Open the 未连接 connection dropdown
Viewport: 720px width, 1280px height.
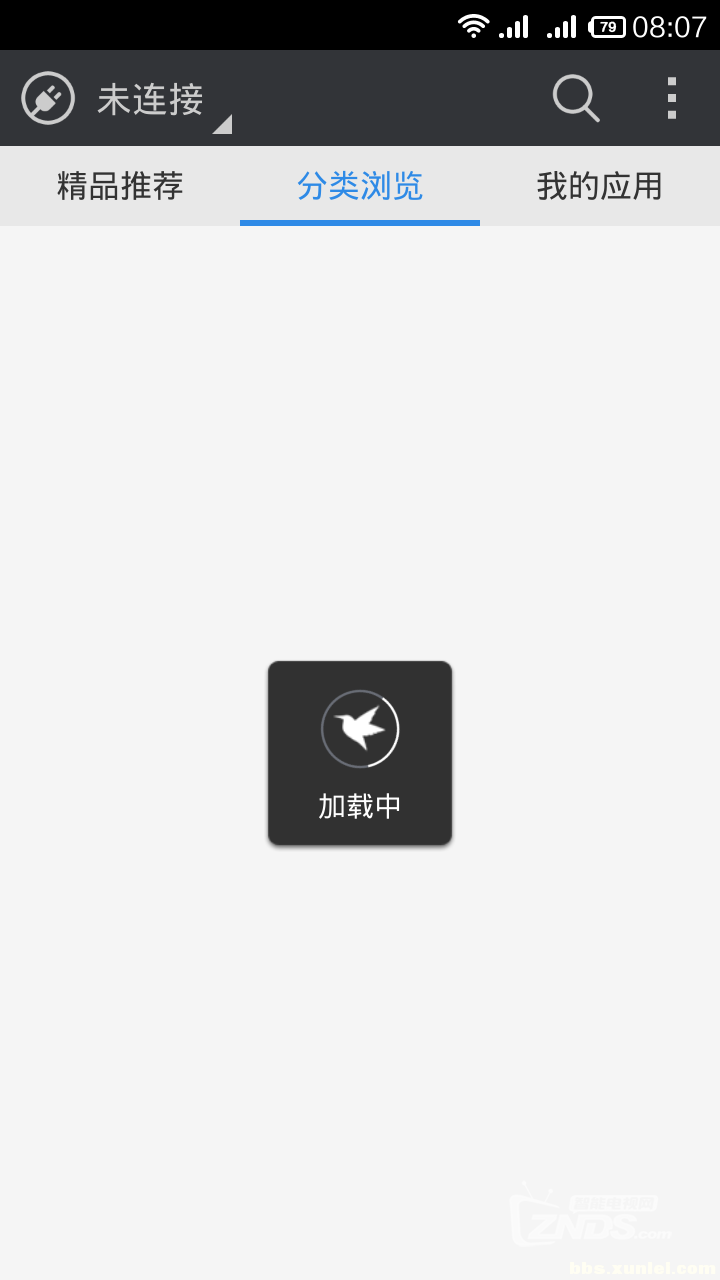[126, 100]
